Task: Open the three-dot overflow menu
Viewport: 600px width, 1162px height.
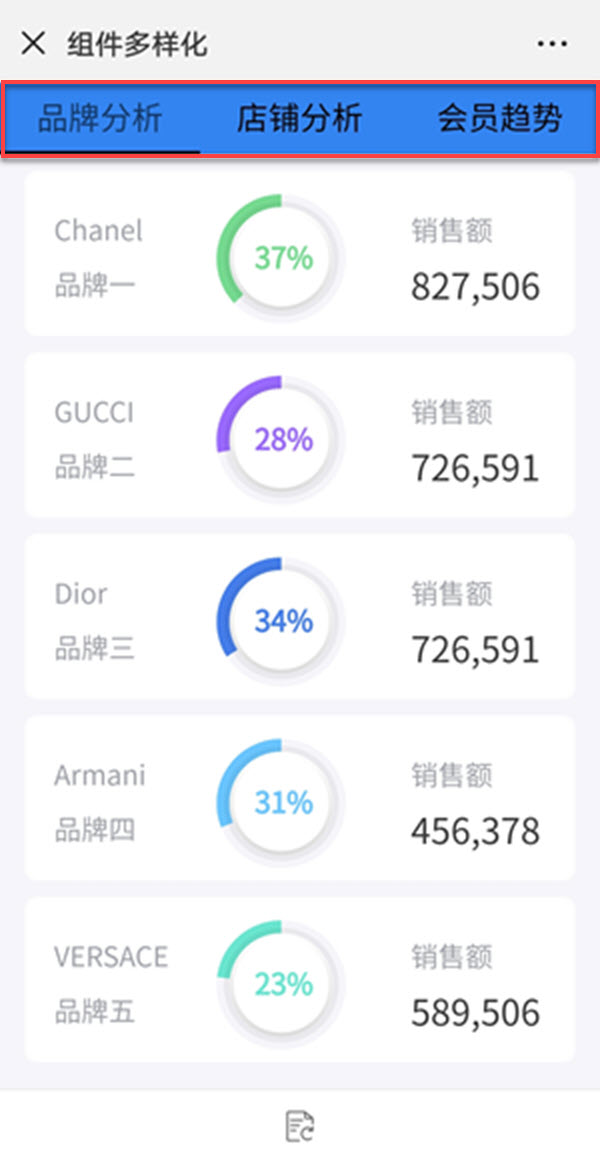Action: pos(552,44)
